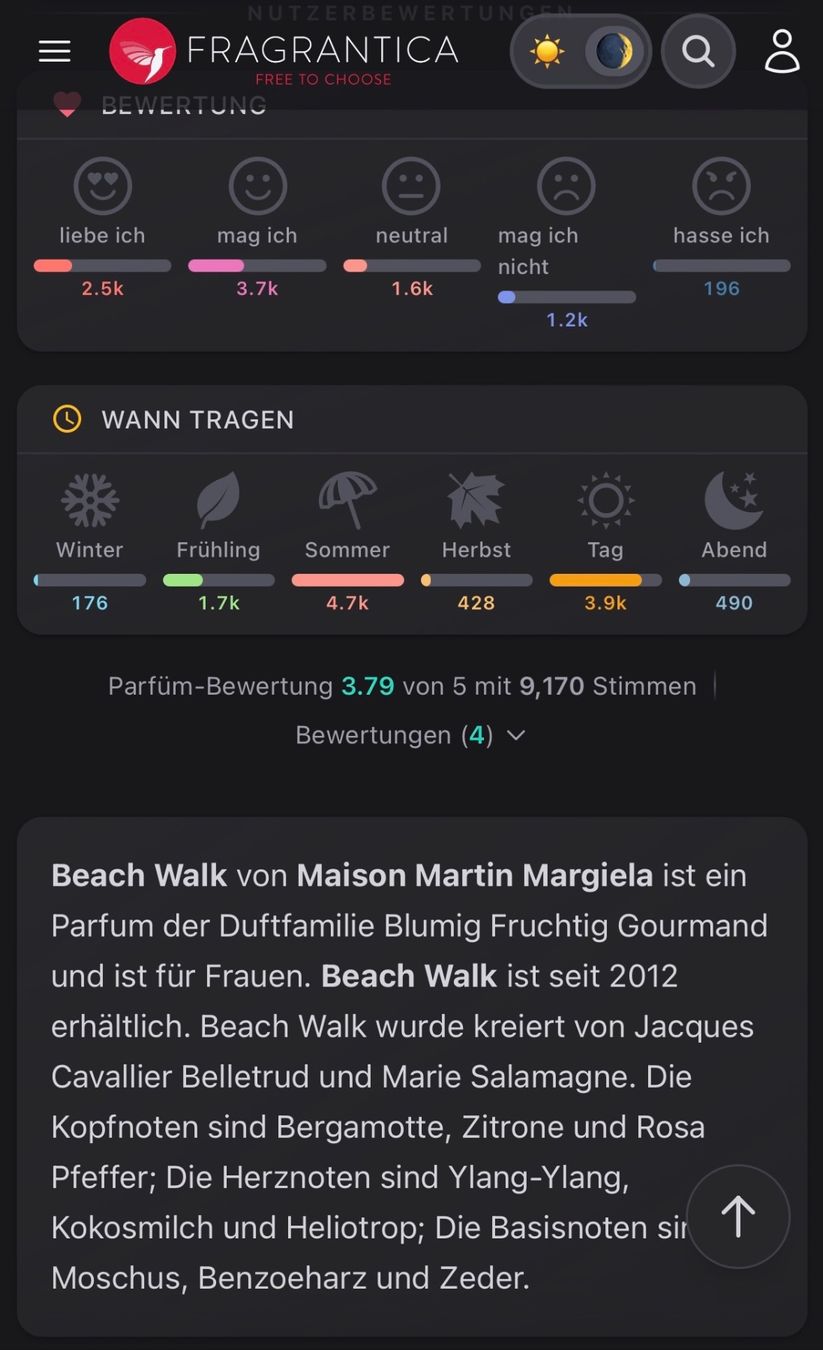The width and height of the screenshot is (823, 1350).
Task: Choose Sommer umbrella option
Action: tap(347, 500)
